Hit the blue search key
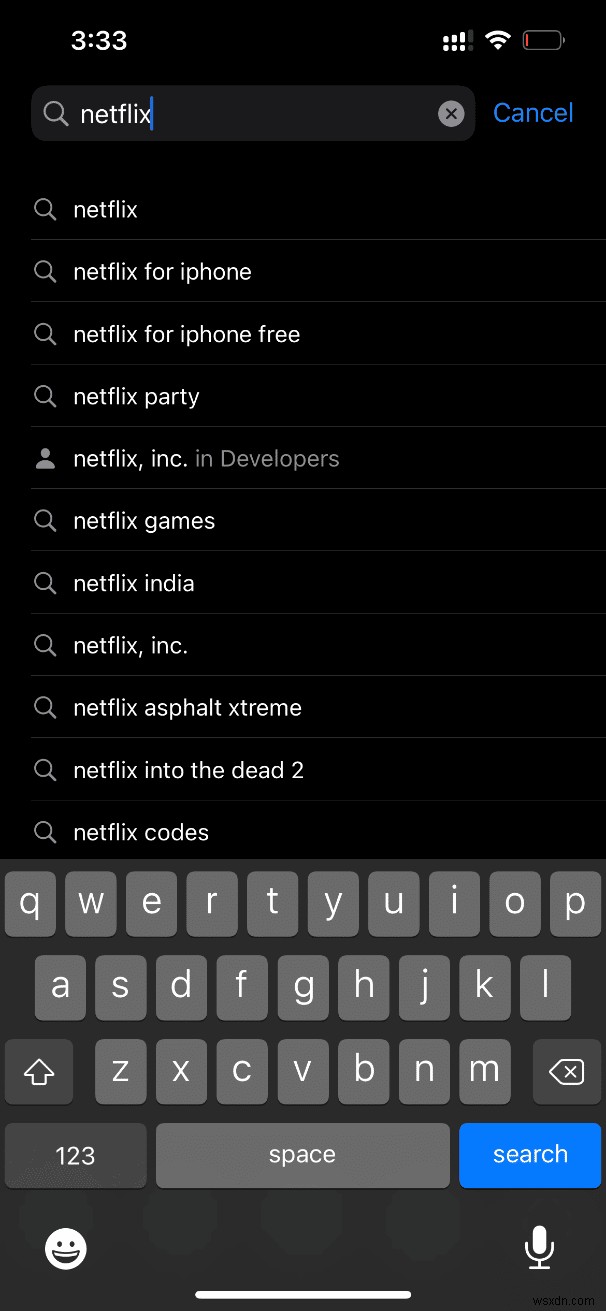 pos(530,1155)
